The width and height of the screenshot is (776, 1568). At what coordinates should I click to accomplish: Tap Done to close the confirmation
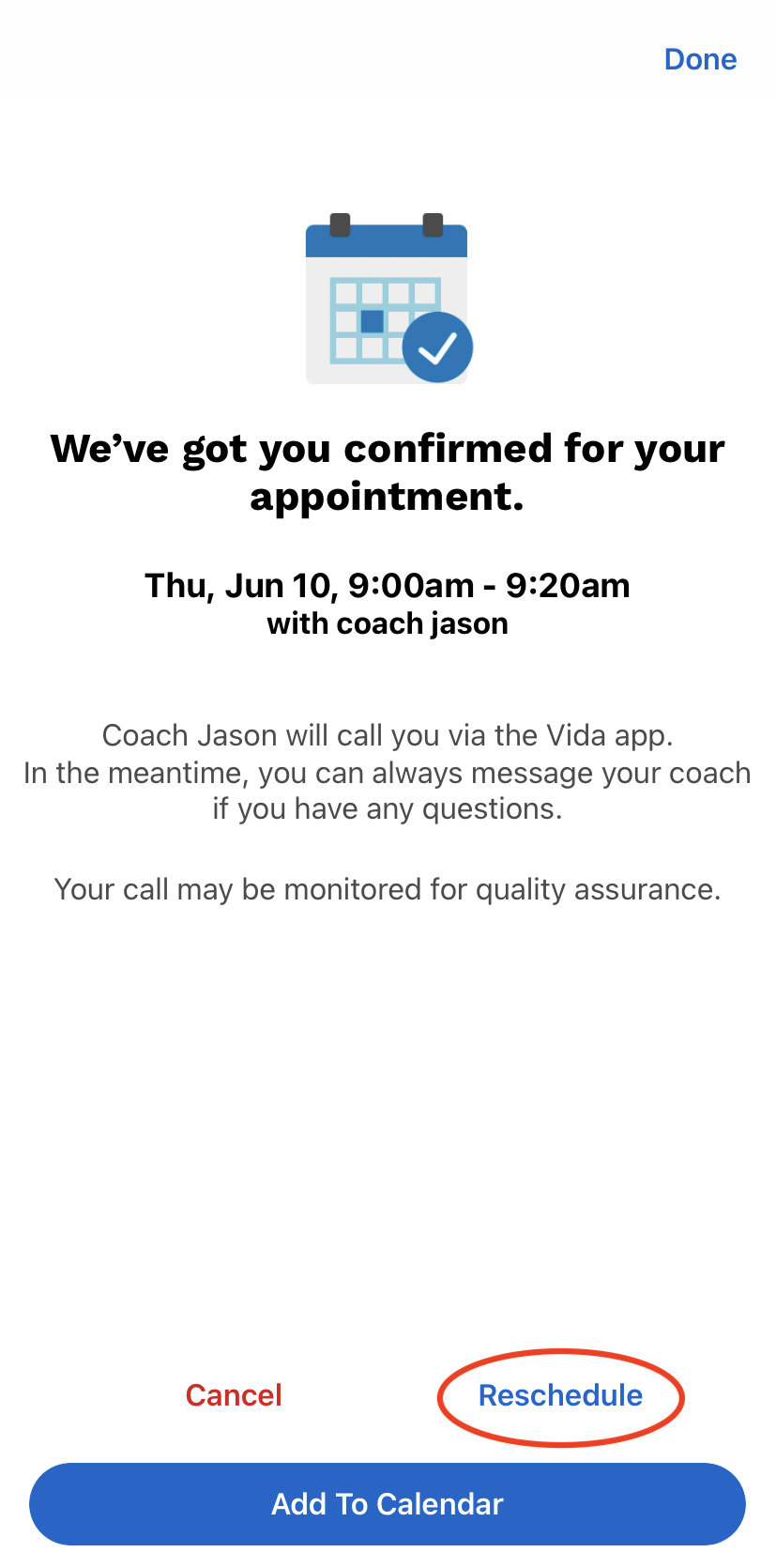[700, 59]
